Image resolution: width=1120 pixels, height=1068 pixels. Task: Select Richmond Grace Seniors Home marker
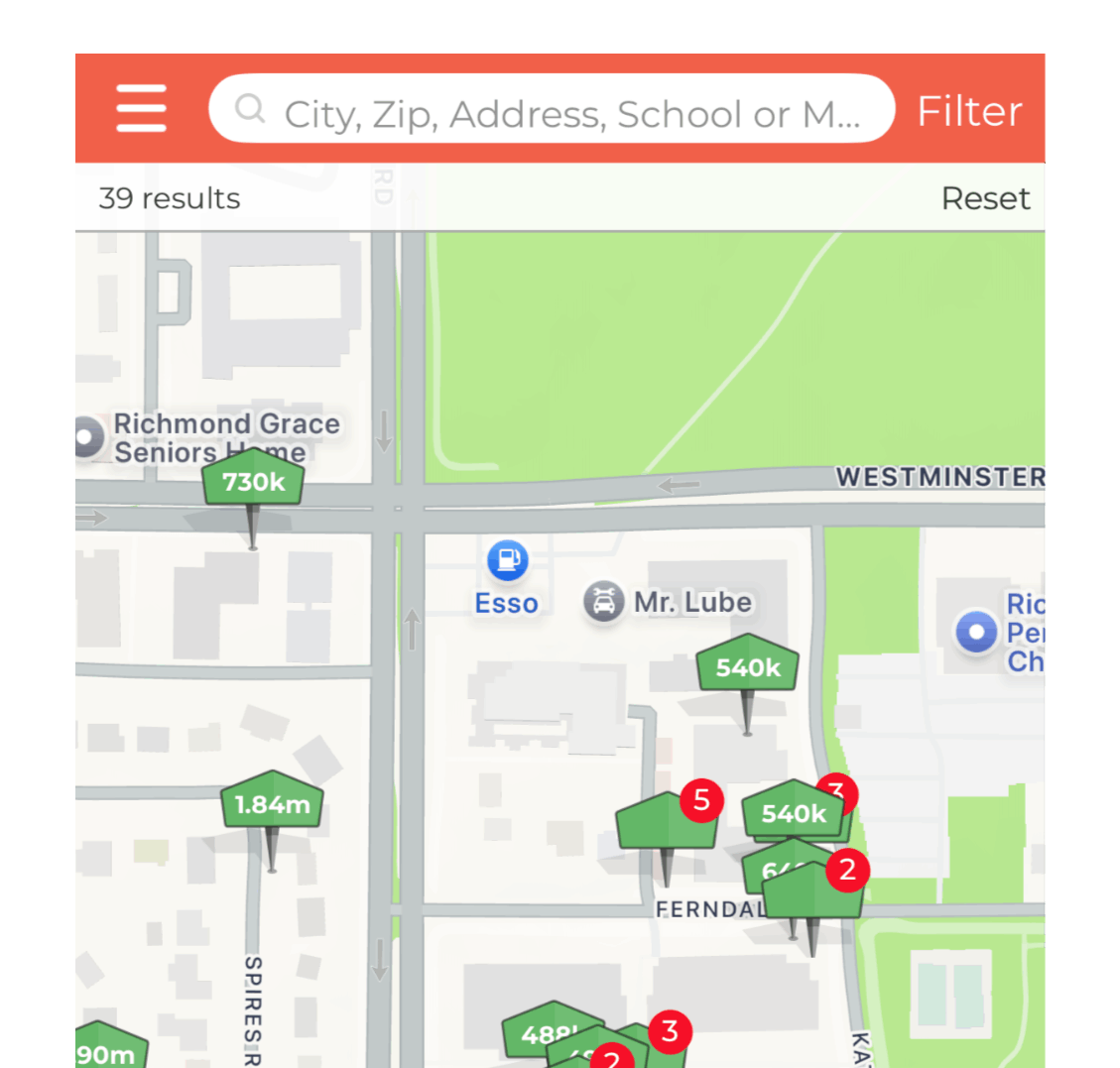(88, 437)
